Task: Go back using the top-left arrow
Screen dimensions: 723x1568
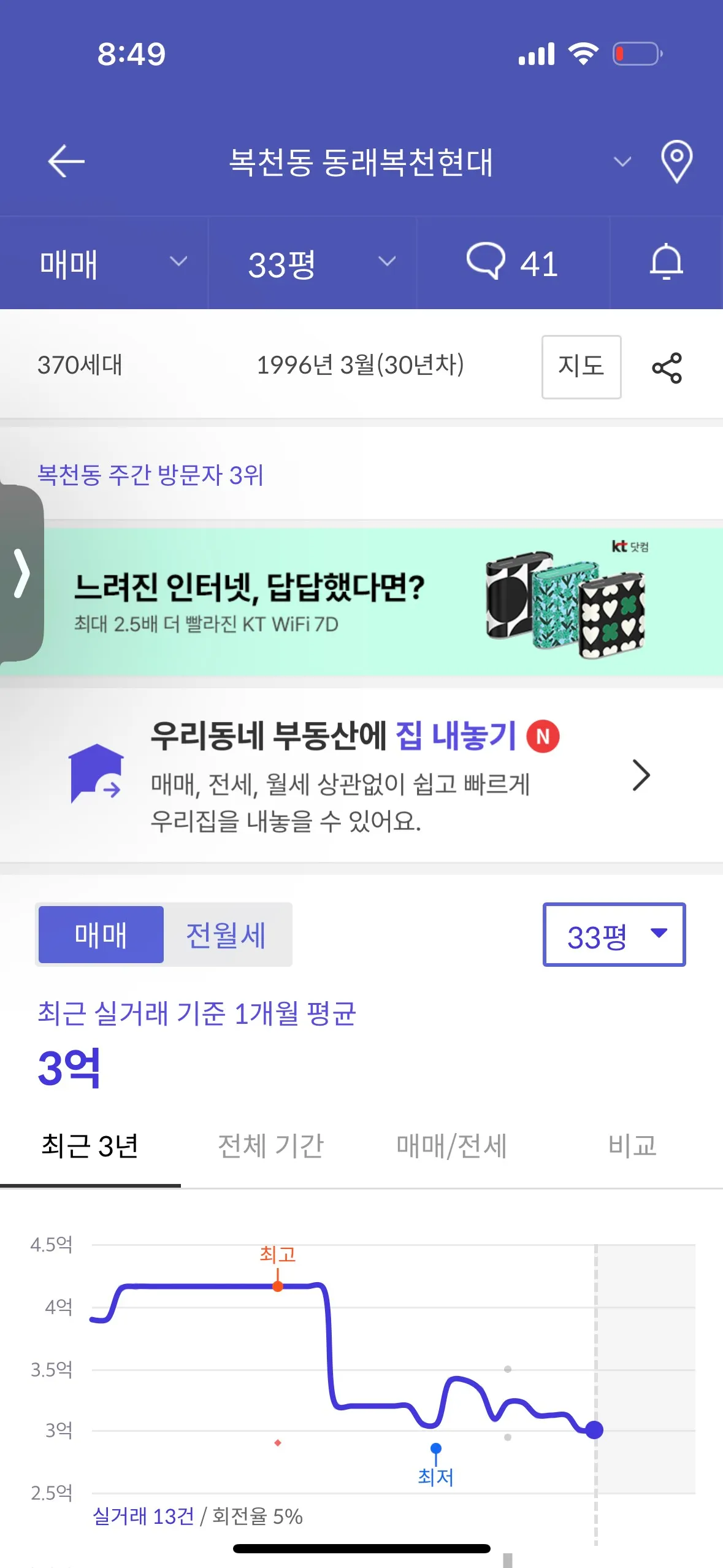Action: (x=66, y=162)
